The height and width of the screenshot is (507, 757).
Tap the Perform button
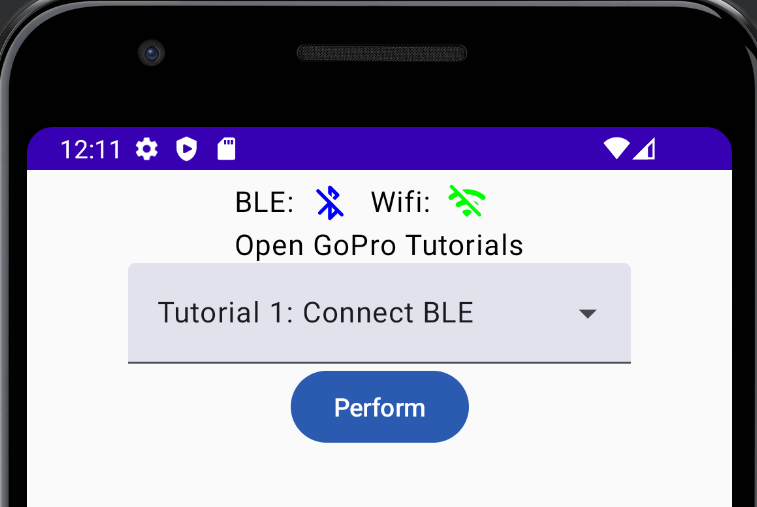click(x=379, y=407)
